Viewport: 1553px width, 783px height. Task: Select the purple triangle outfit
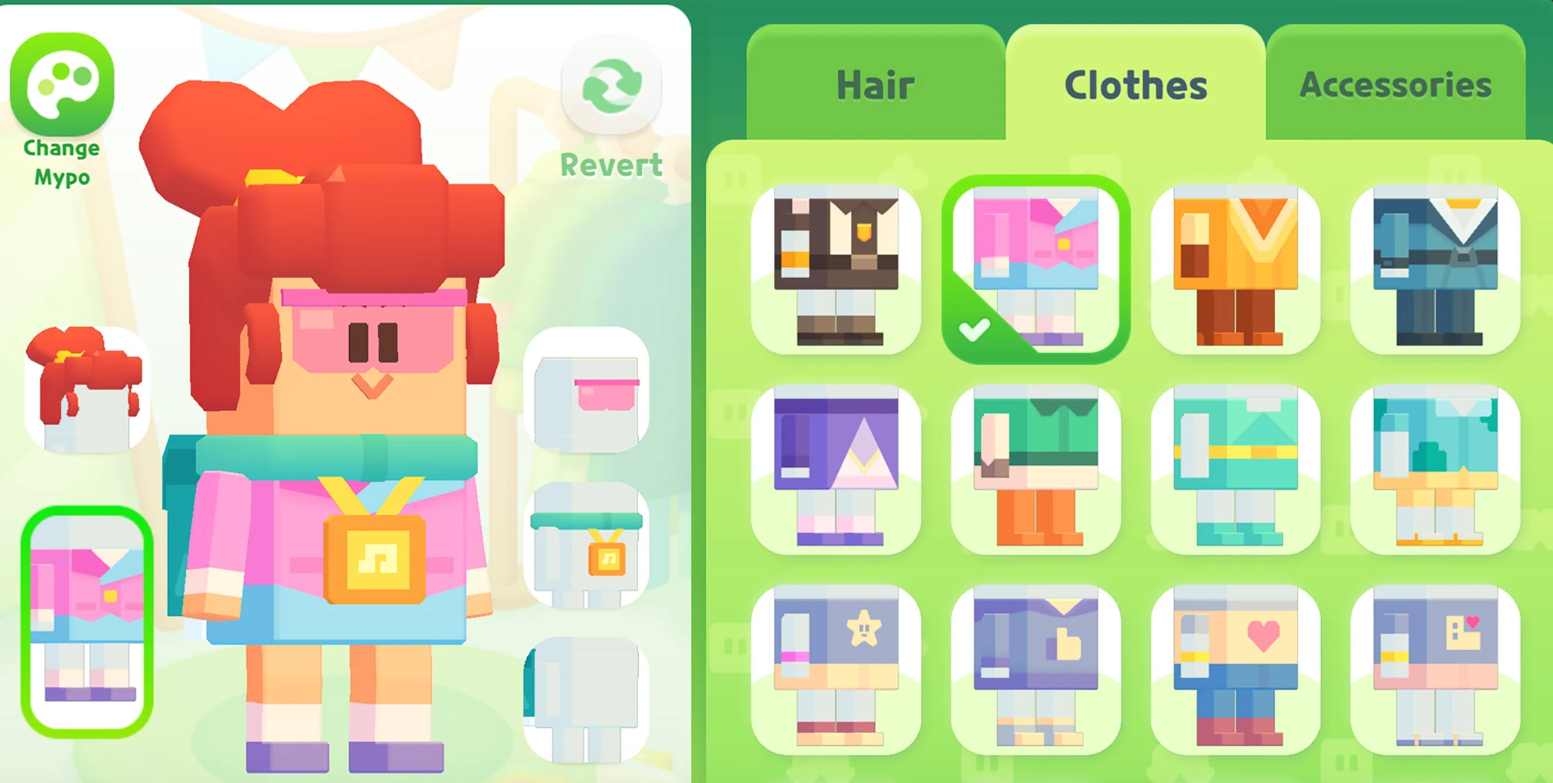coord(836,468)
